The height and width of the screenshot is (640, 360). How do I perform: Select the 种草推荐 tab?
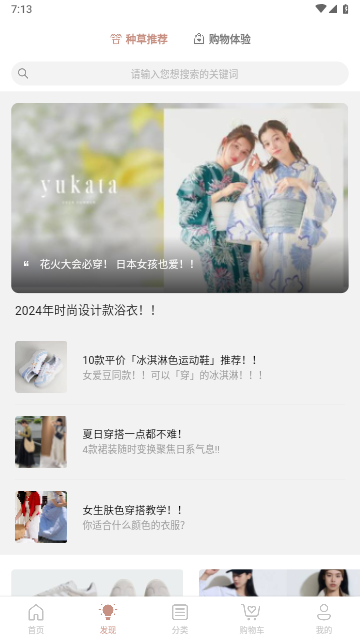click(x=139, y=39)
